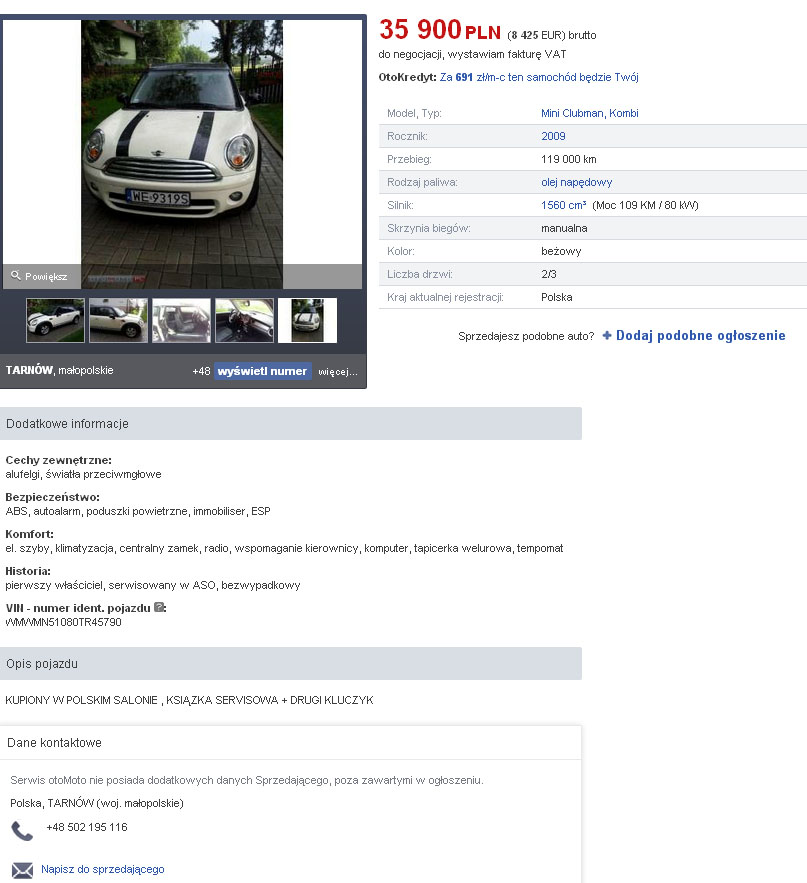
Task: Open the Mini Clubman model link
Action: tap(572, 113)
